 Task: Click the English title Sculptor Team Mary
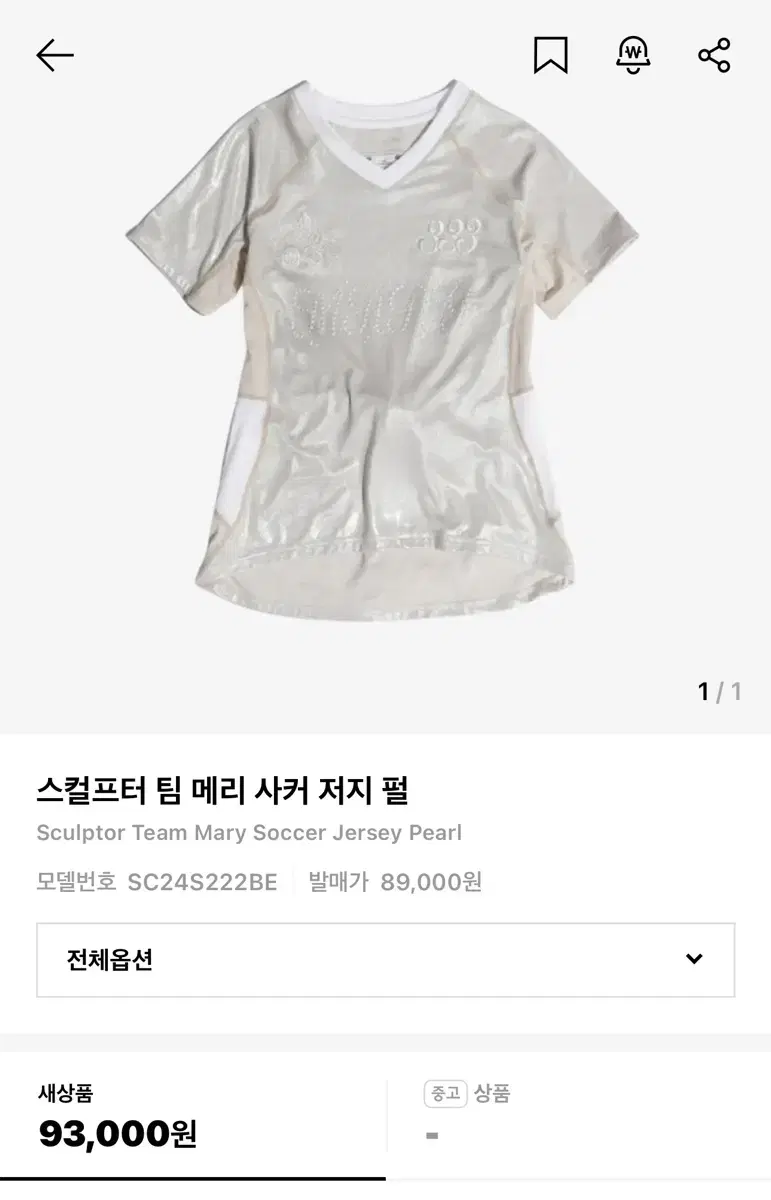point(250,831)
